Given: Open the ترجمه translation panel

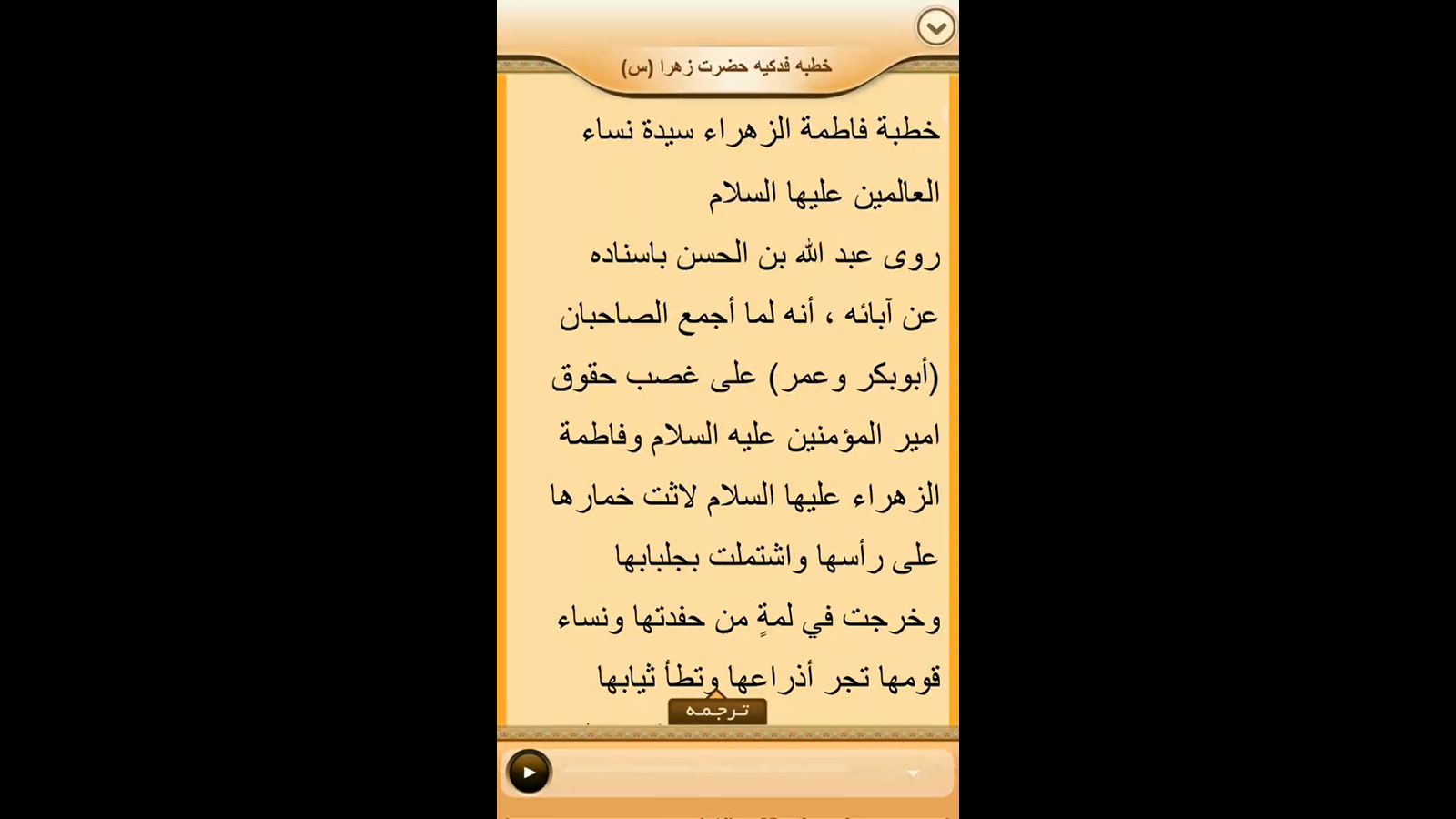Looking at the screenshot, I should click(717, 711).
